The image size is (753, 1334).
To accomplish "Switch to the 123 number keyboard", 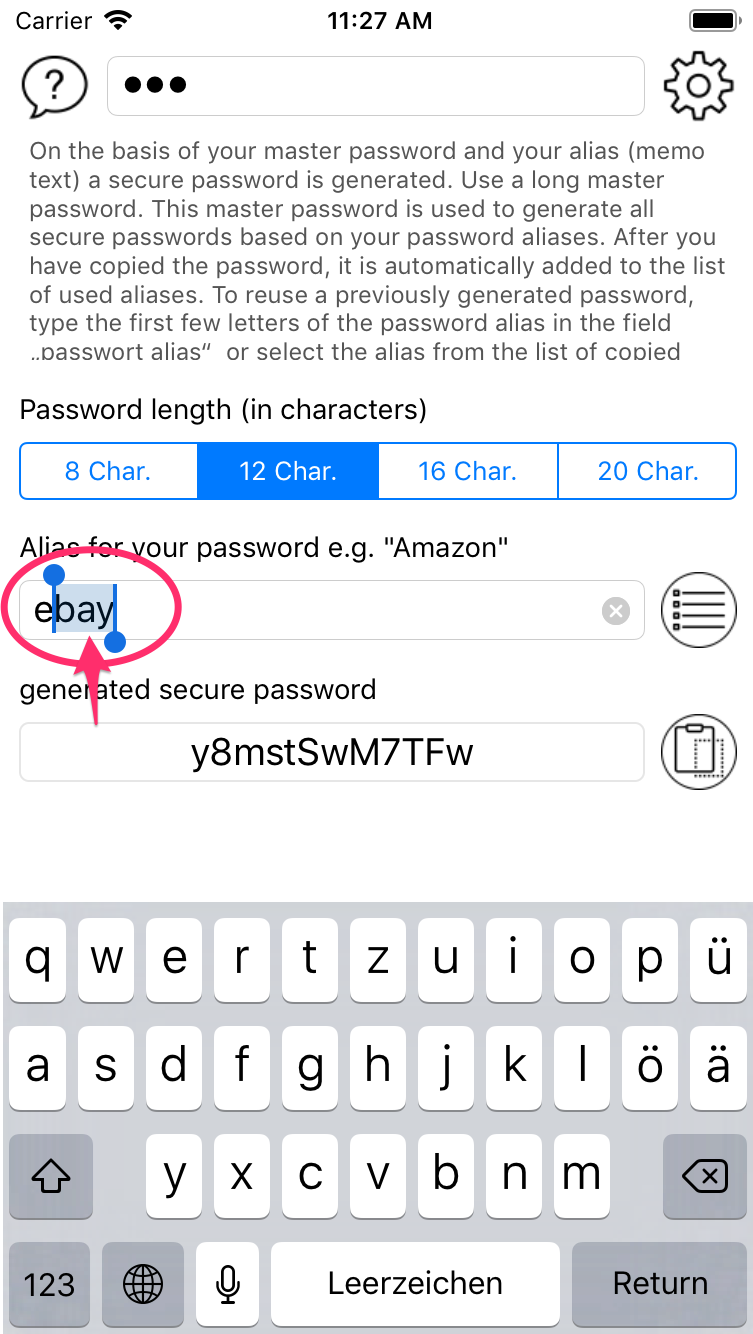I will pos(50,1283).
